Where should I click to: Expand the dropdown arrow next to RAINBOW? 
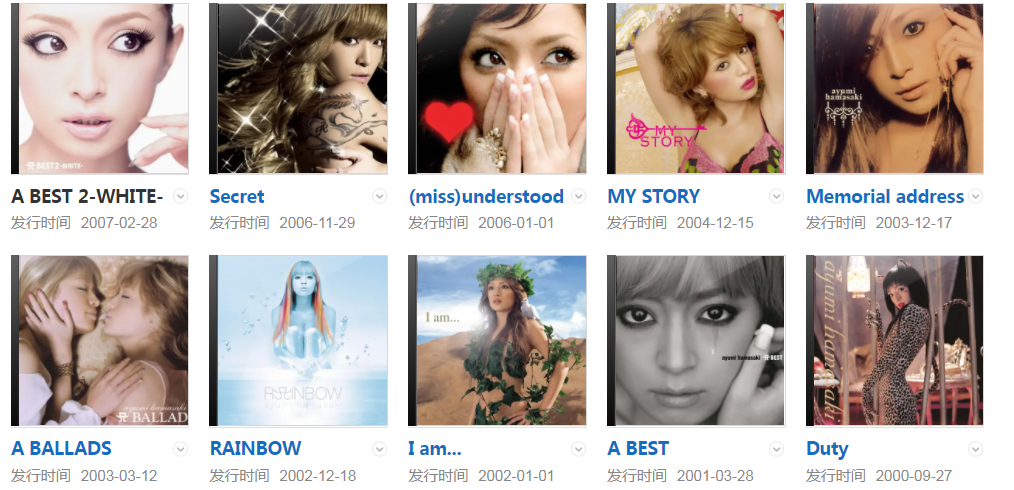coord(379,449)
